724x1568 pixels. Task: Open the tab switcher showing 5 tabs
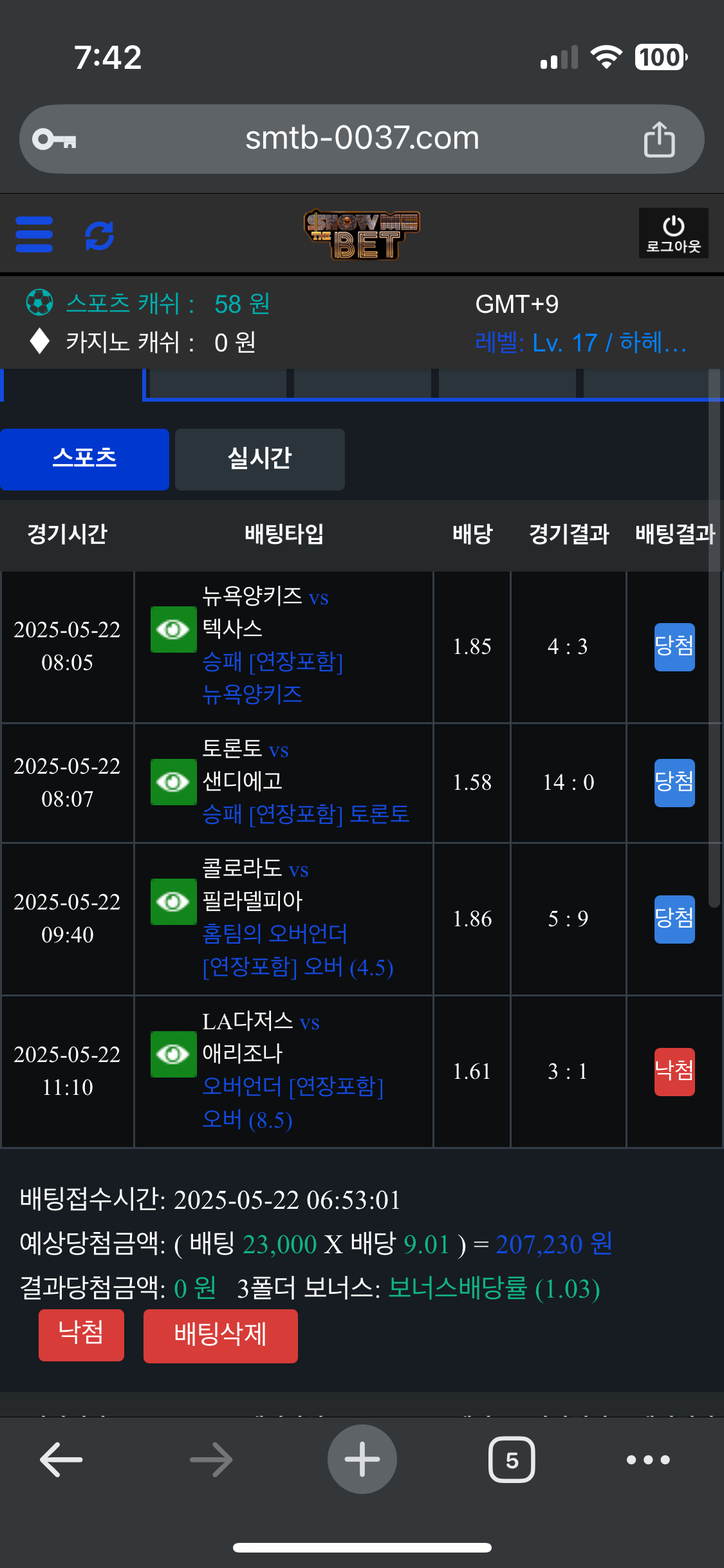pos(512,1459)
